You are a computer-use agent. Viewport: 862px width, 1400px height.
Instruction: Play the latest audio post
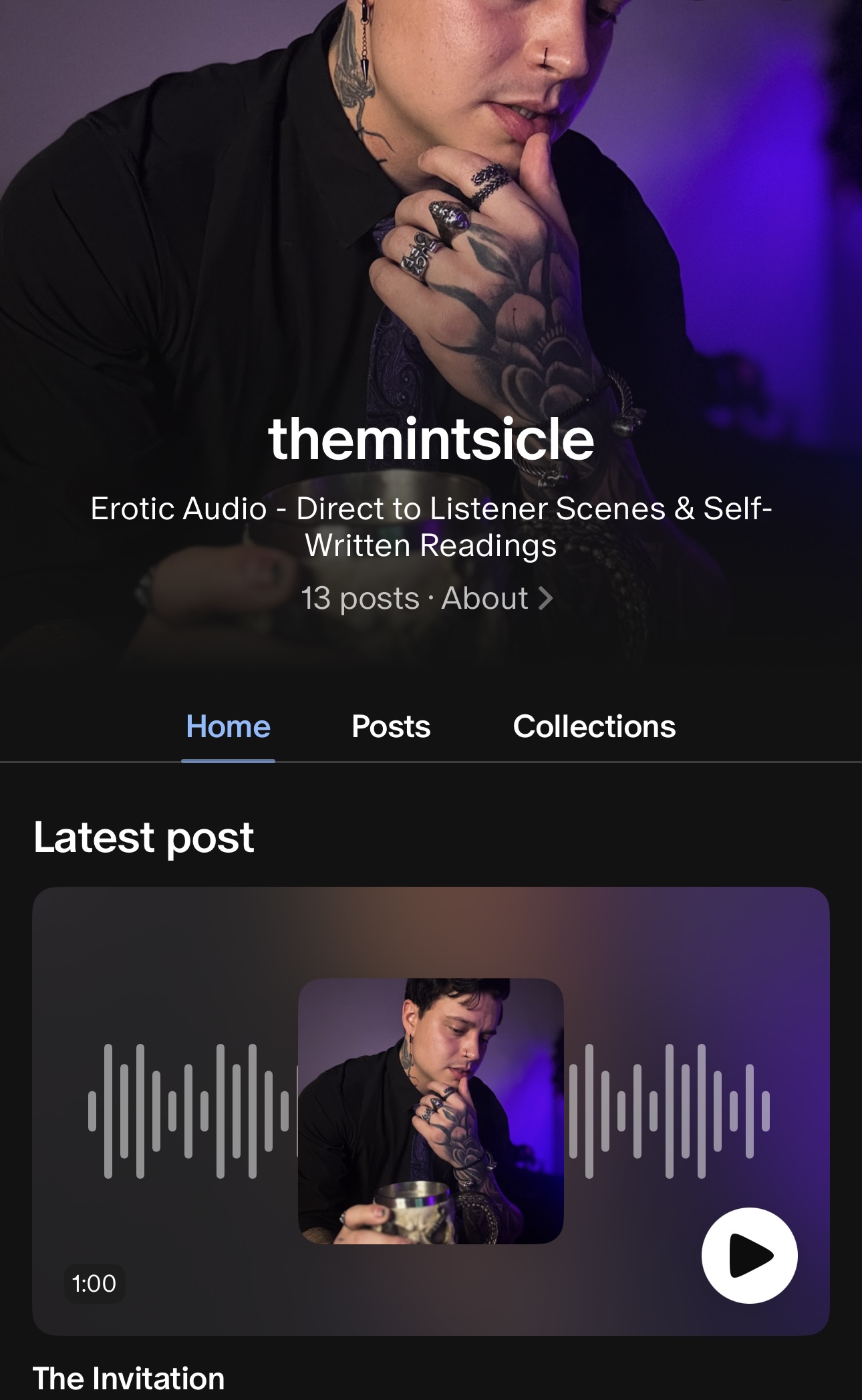tap(749, 1256)
